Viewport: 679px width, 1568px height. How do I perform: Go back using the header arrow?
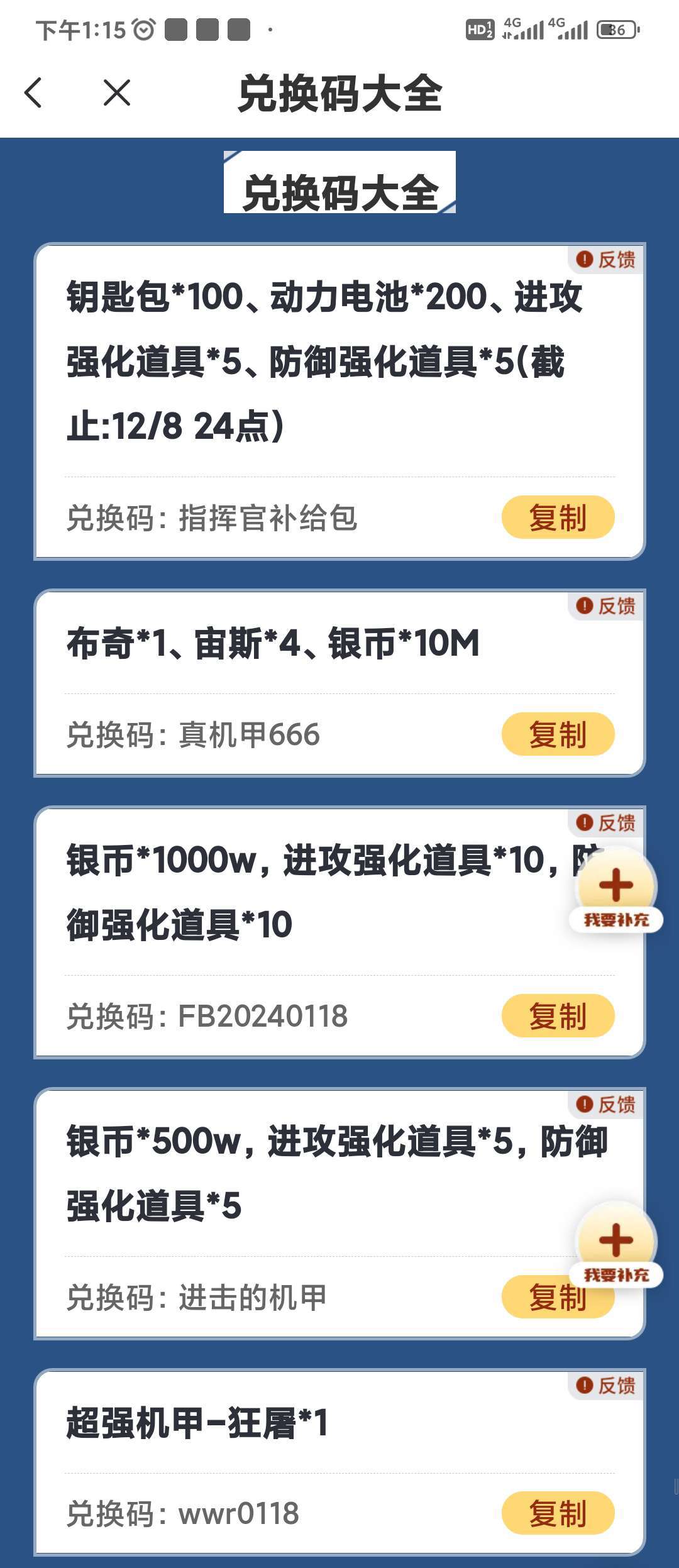point(33,93)
